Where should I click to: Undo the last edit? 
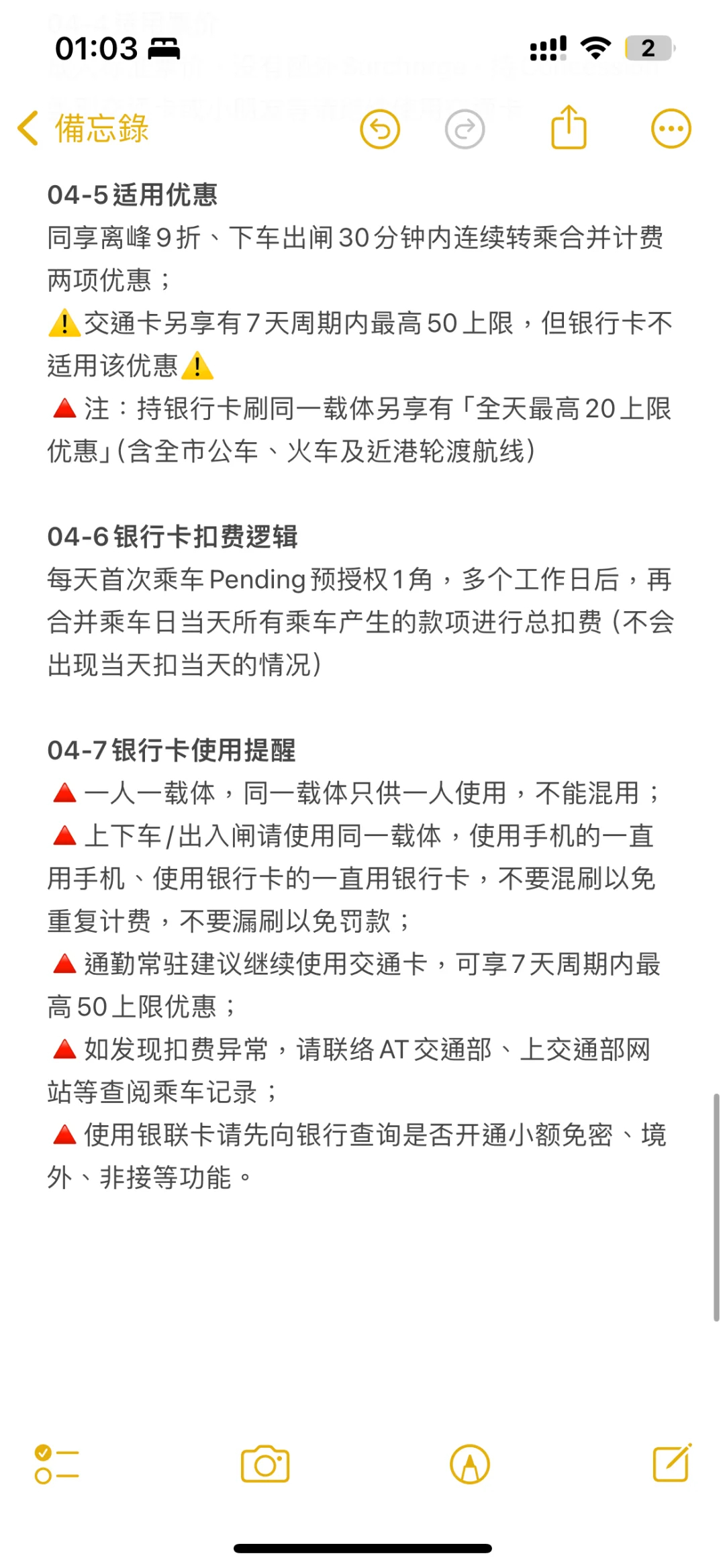coord(380,129)
